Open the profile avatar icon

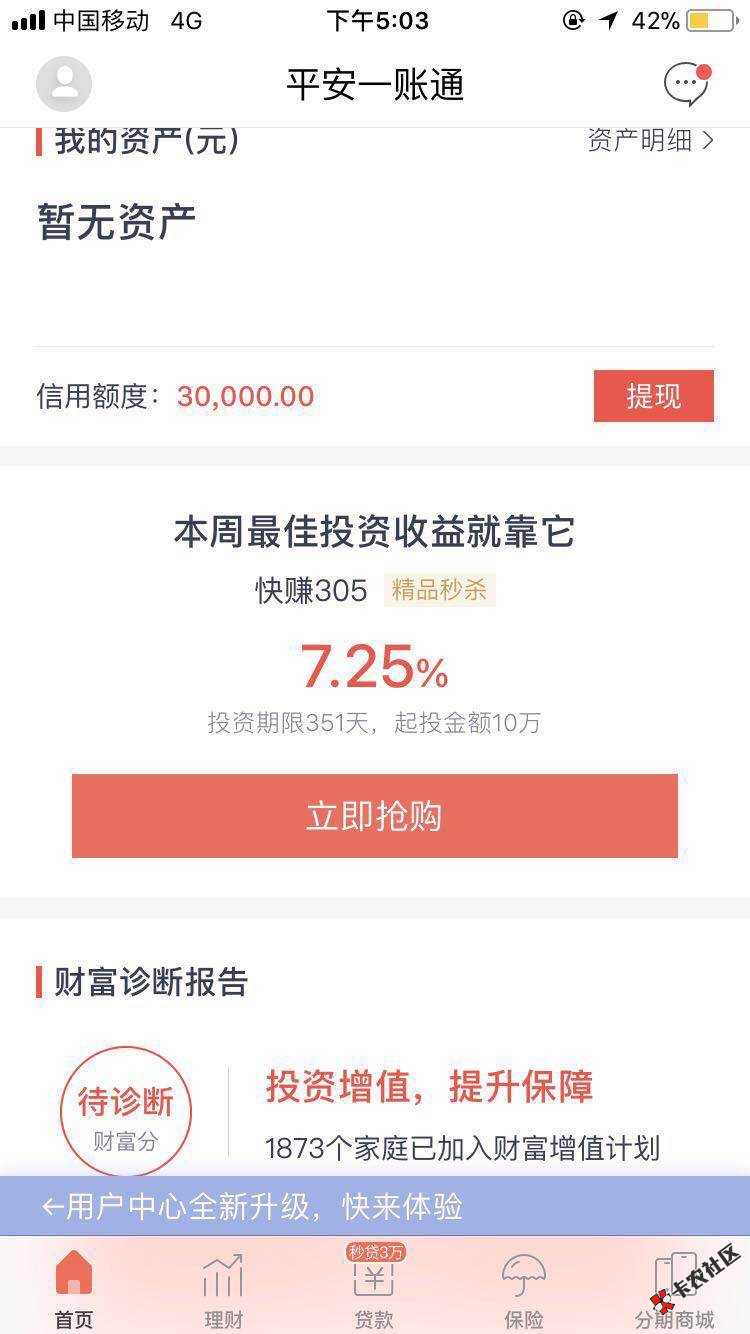click(x=64, y=84)
